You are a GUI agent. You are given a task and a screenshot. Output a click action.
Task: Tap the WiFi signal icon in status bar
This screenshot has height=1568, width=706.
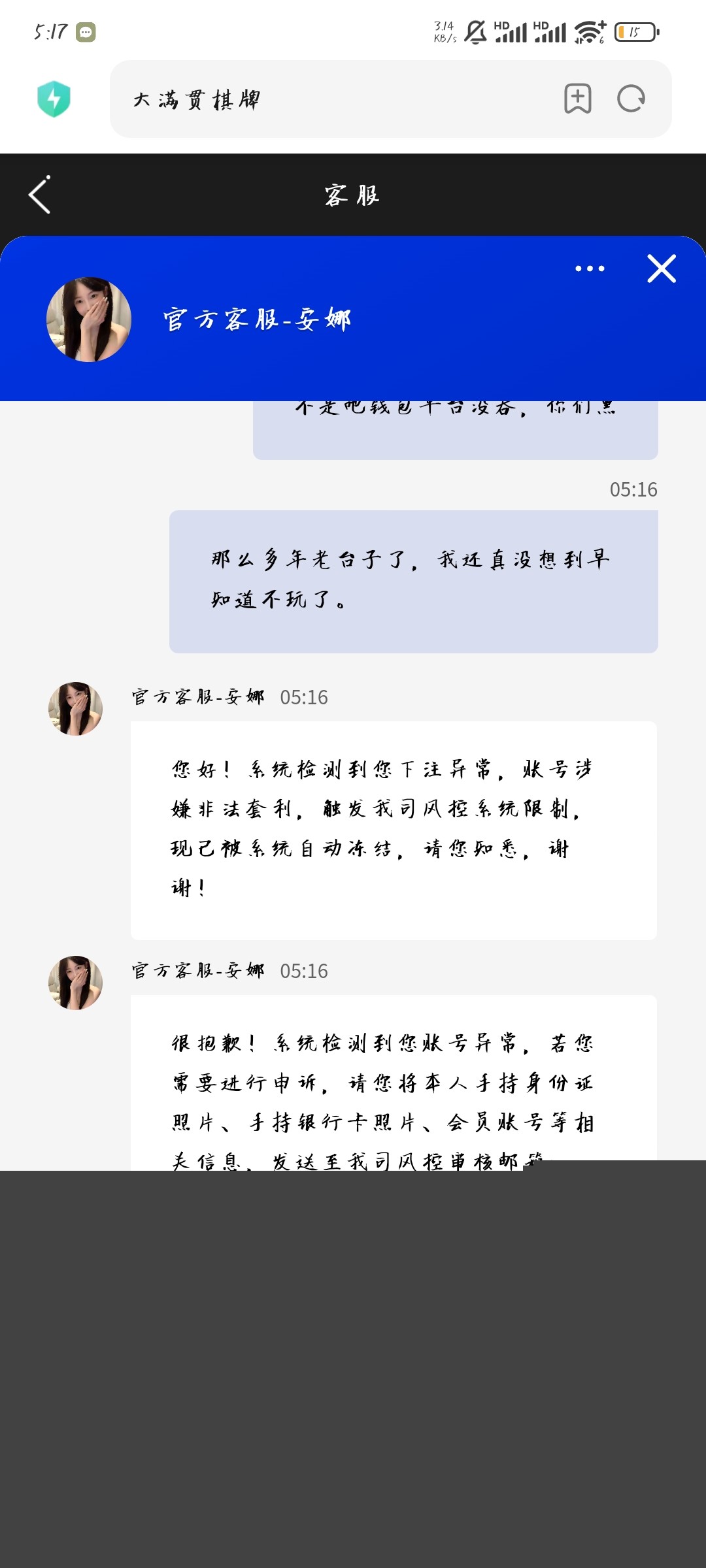click(x=587, y=30)
